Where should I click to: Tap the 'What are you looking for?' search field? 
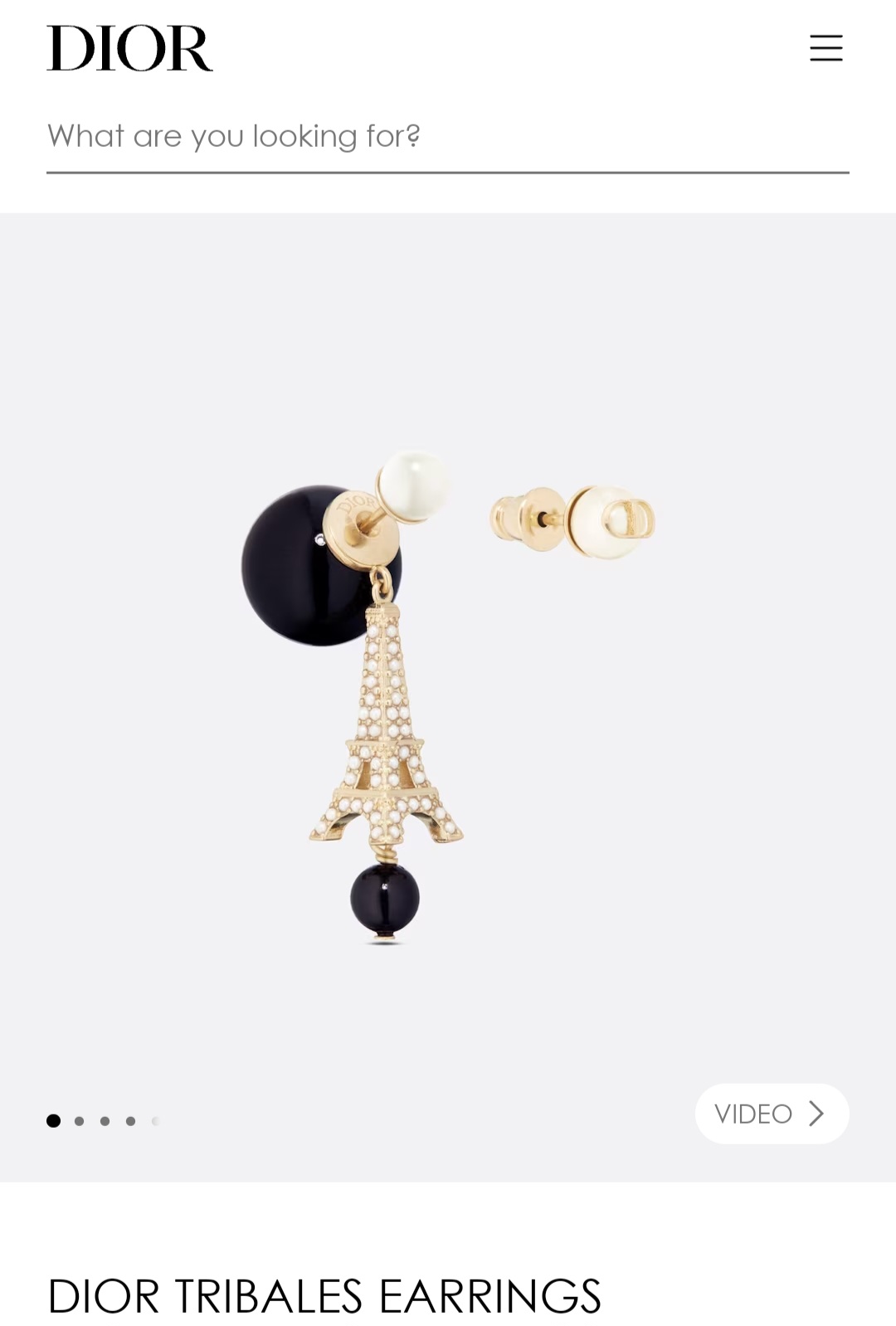[x=447, y=136]
